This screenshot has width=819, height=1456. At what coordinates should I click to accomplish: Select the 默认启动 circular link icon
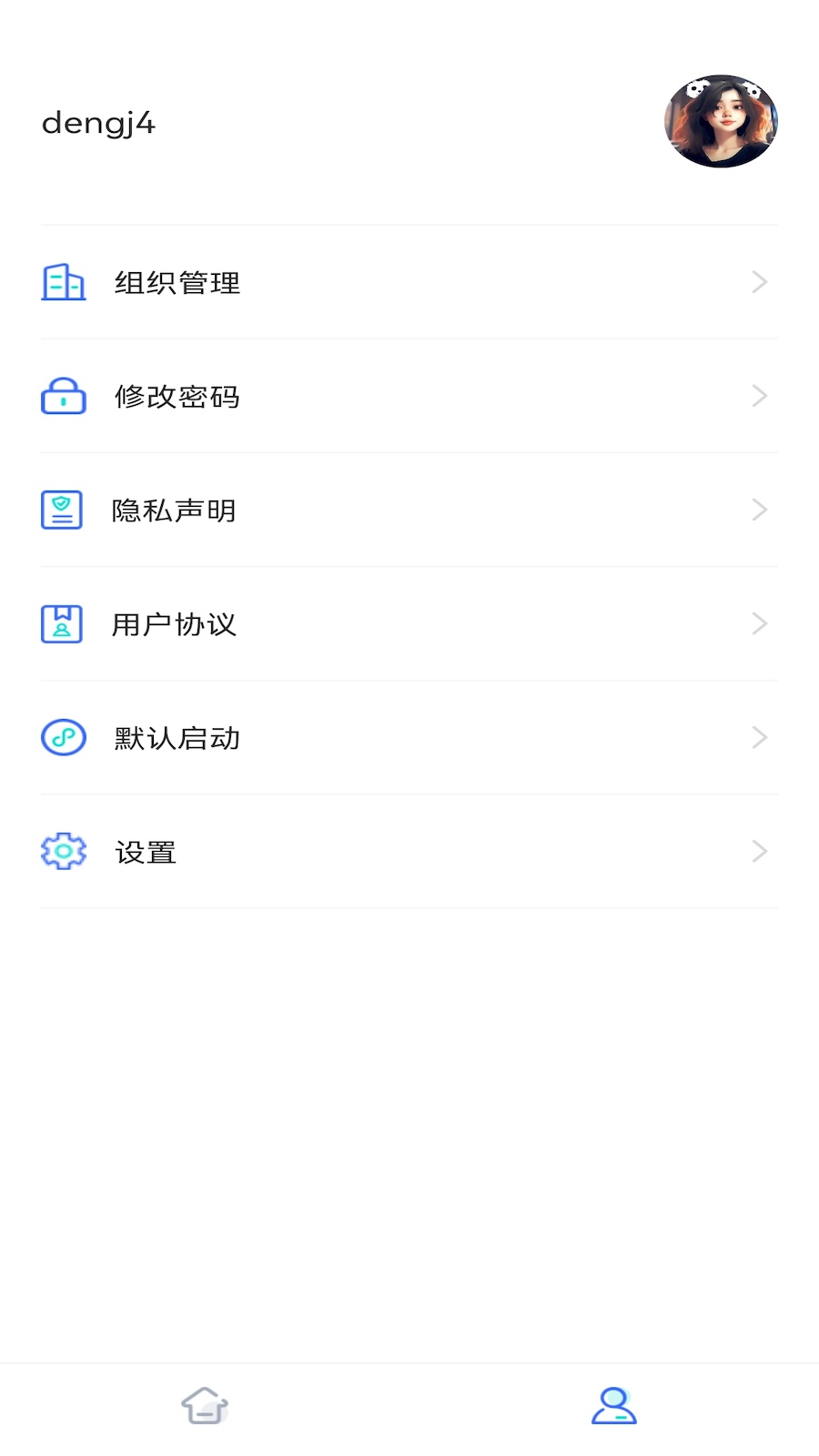(x=62, y=738)
